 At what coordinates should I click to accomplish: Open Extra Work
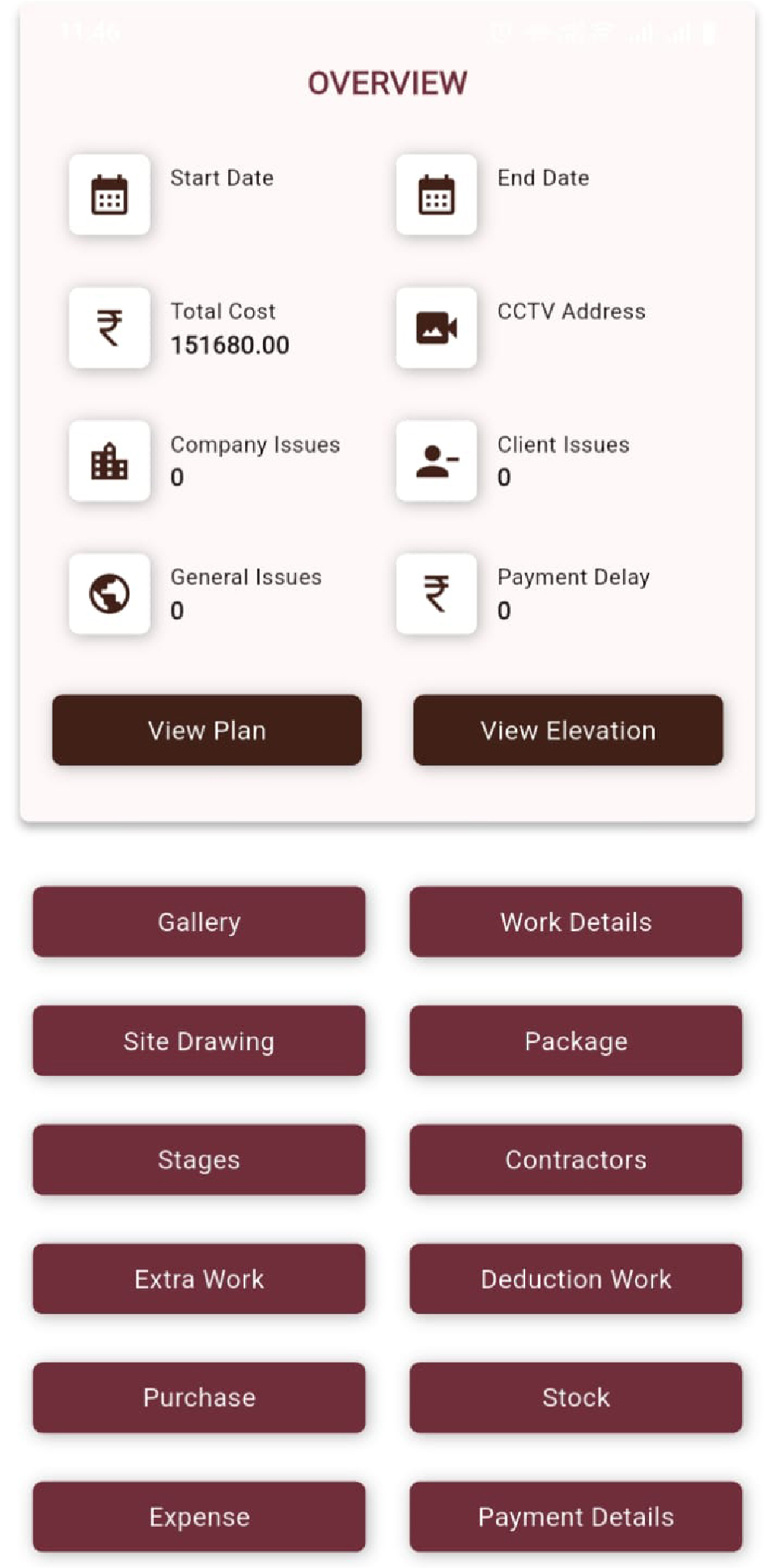click(x=199, y=1278)
